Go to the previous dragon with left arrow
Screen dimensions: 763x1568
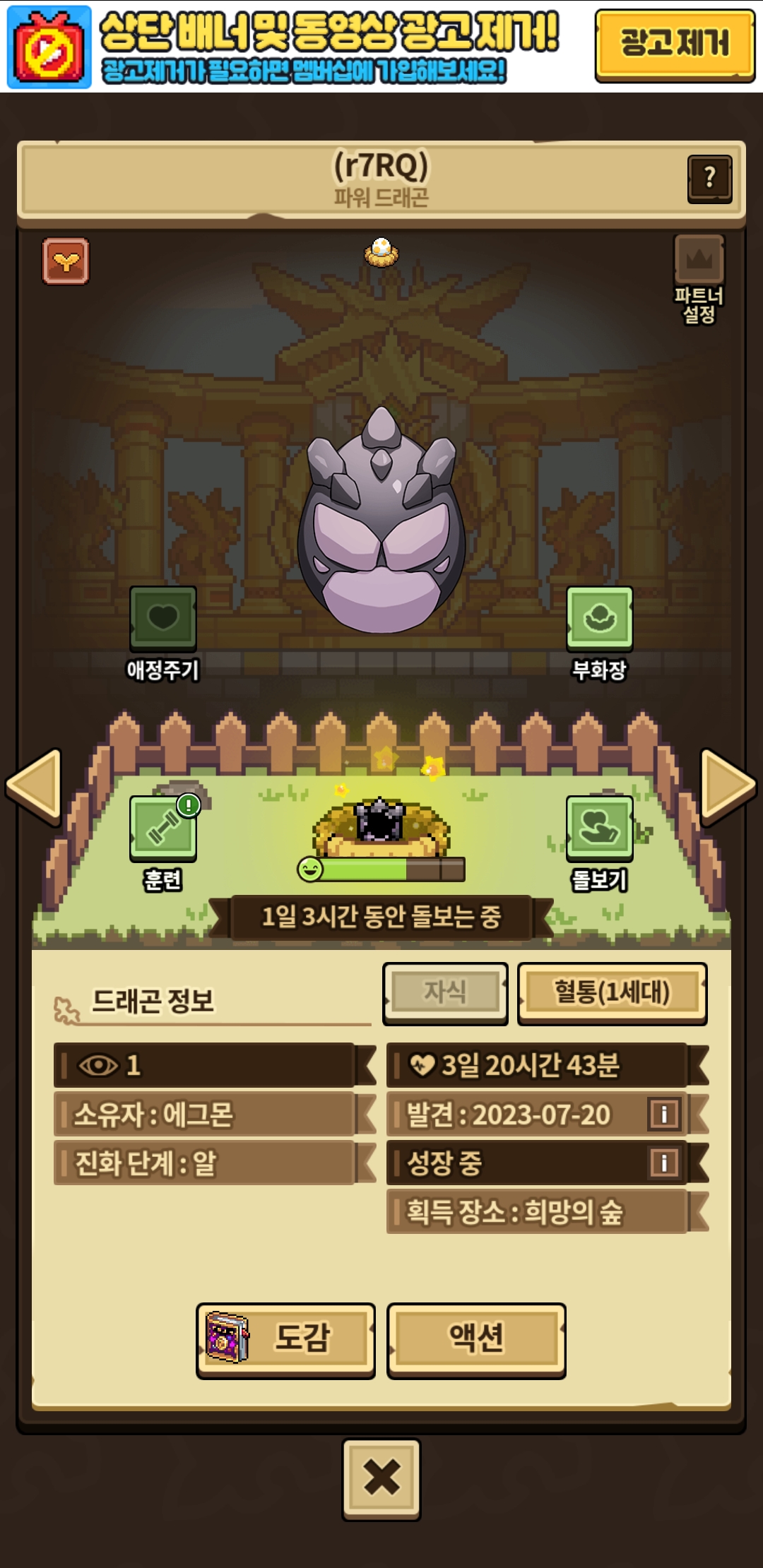tap(34, 785)
